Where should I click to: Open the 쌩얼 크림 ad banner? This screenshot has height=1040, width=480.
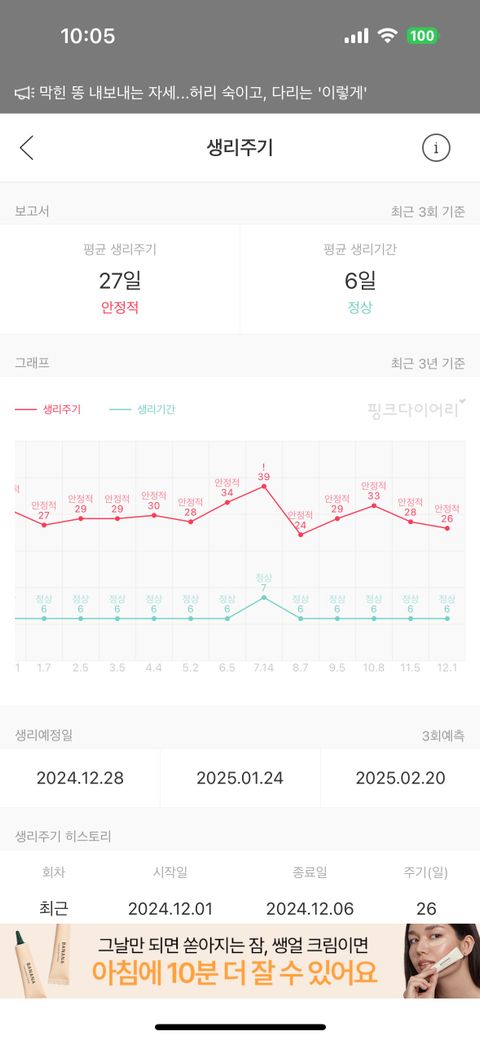point(240,960)
